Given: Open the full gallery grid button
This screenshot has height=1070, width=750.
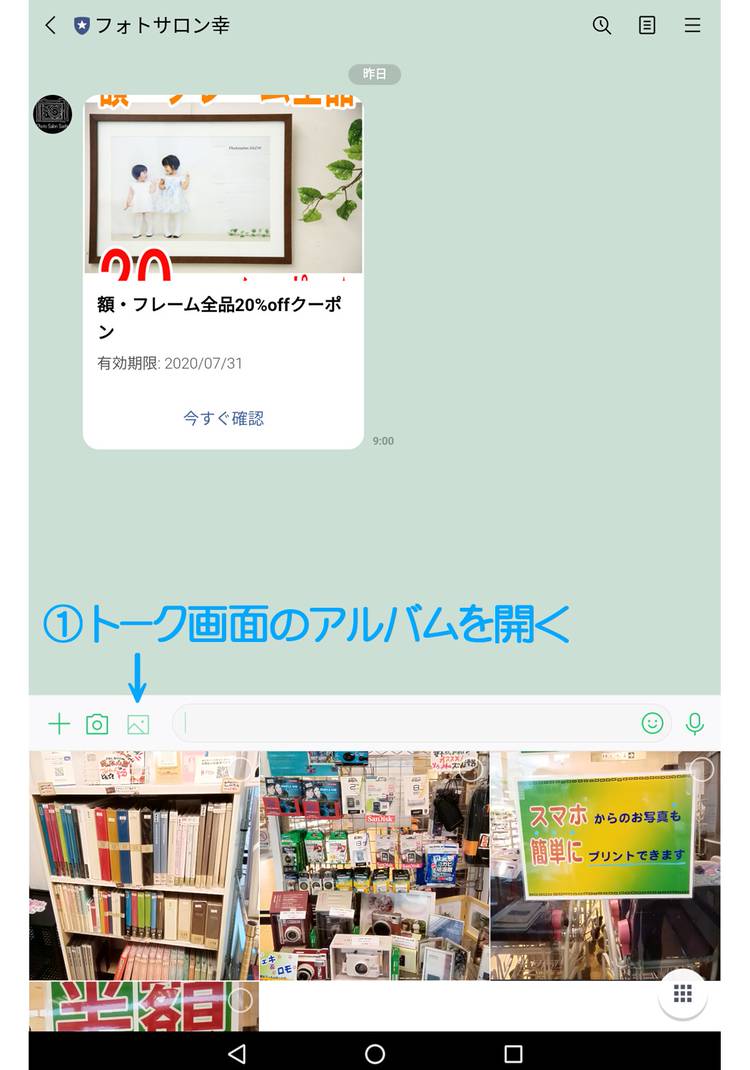Looking at the screenshot, I should [683, 993].
